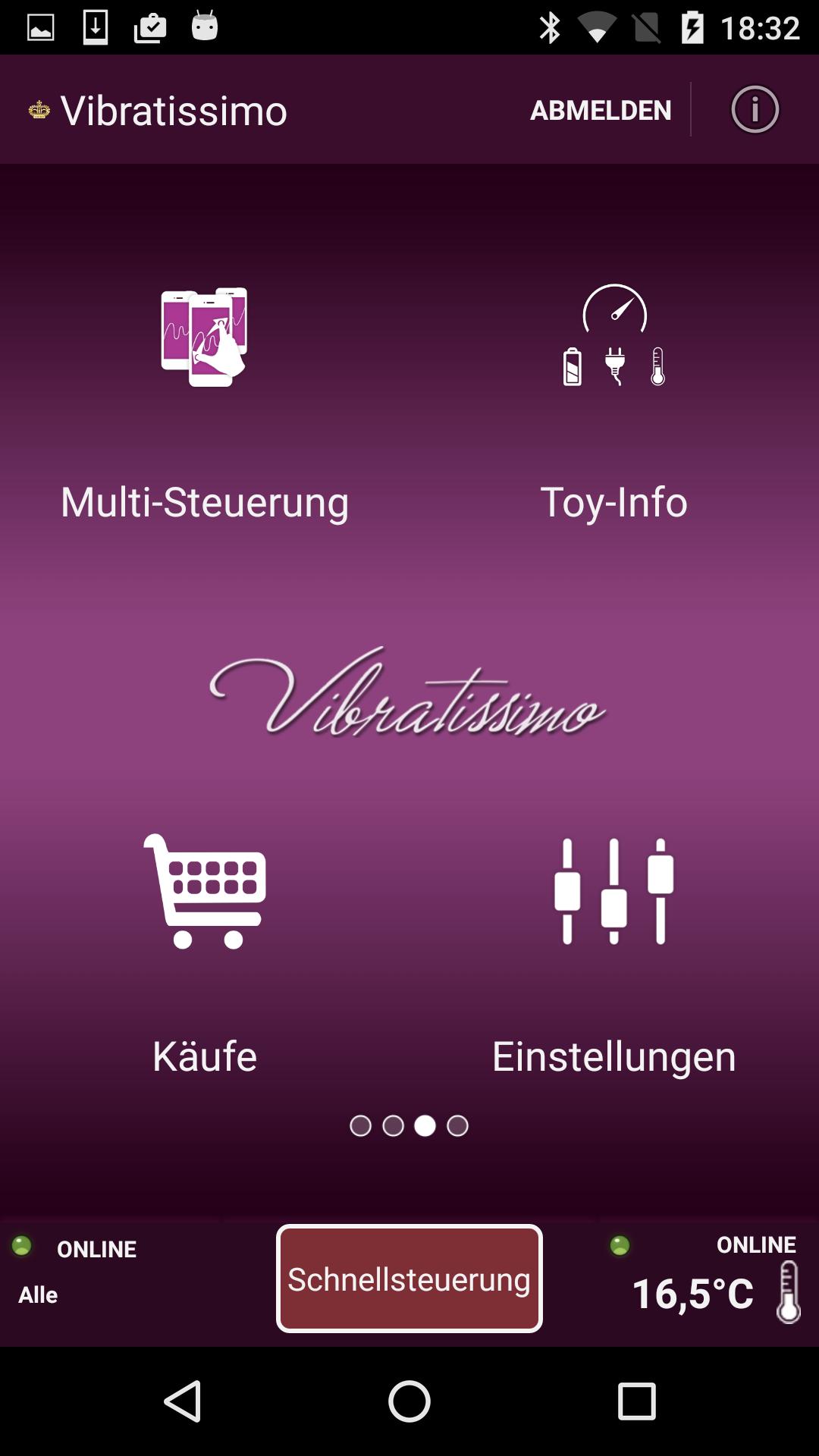Tap the info icon in the top bar

(755, 110)
